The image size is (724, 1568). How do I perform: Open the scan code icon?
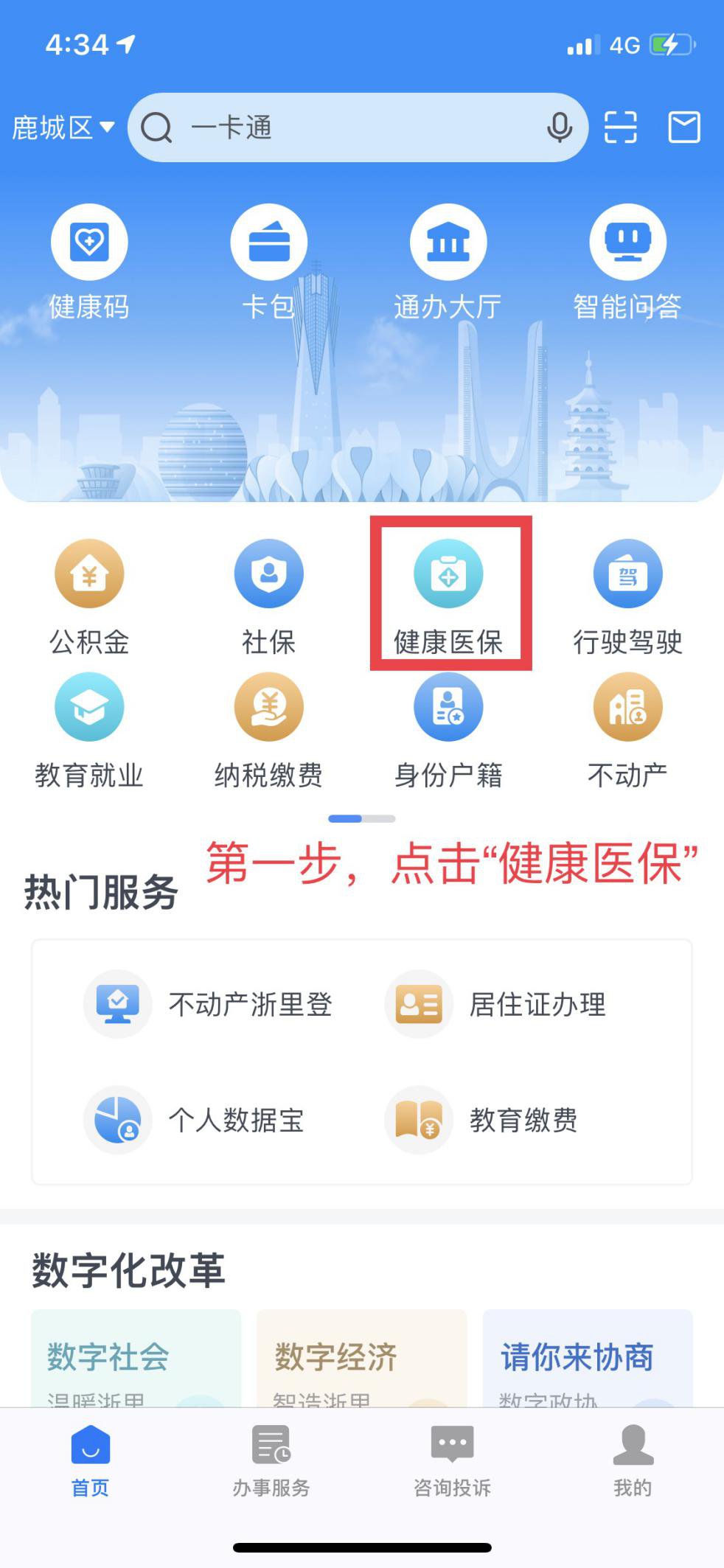[x=621, y=128]
